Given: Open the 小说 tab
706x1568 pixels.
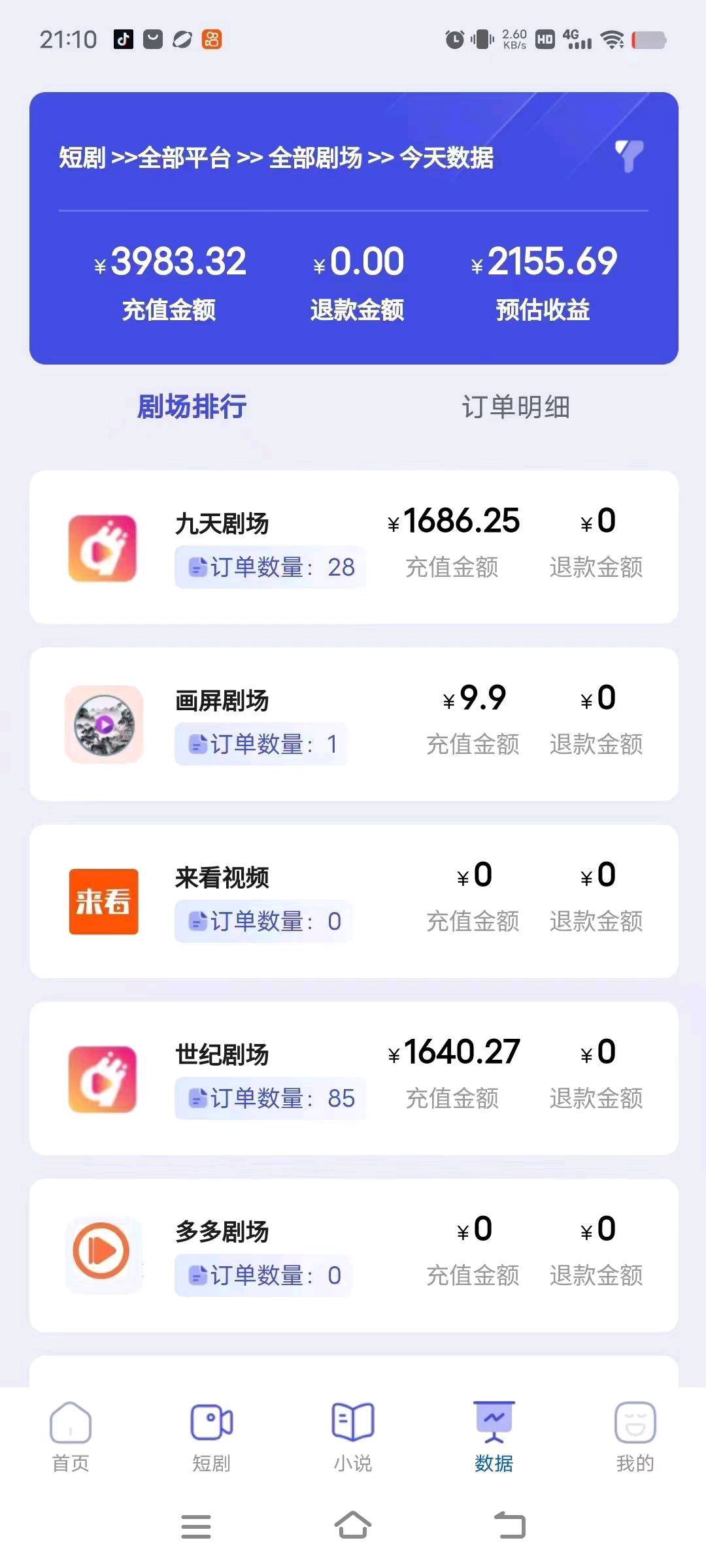Looking at the screenshot, I should [x=353, y=1436].
